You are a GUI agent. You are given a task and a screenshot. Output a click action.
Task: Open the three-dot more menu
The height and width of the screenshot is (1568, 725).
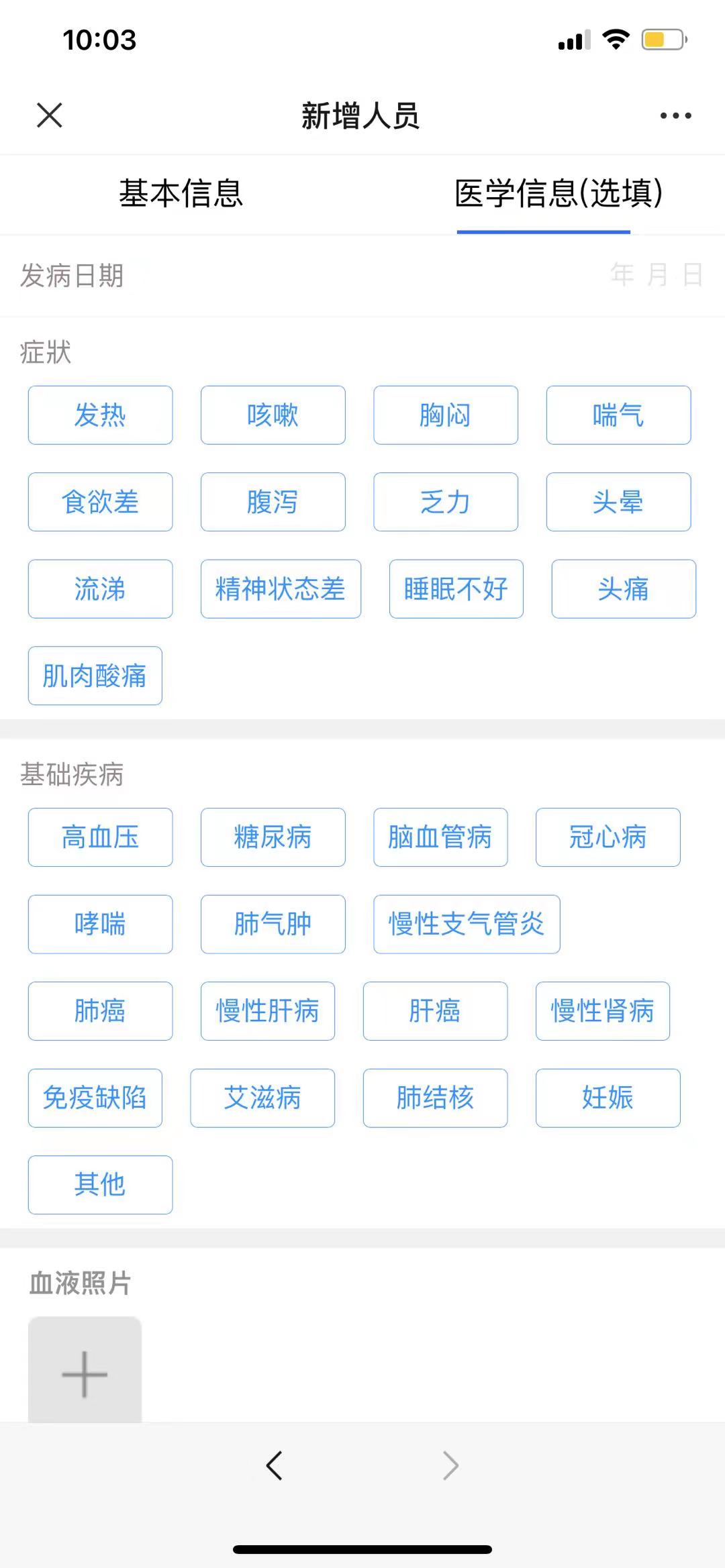click(x=675, y=115)
